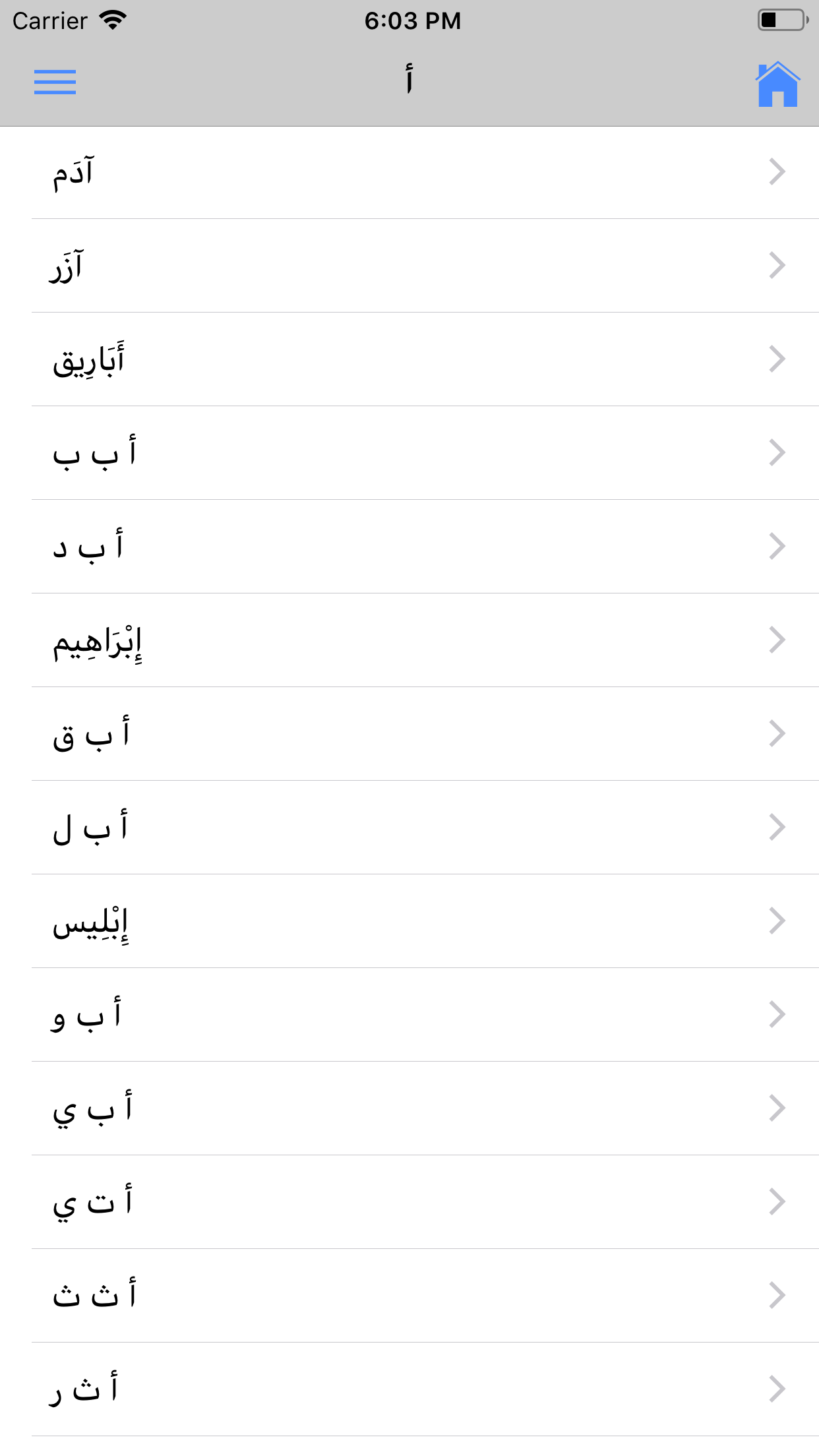Open the آزَر entry

[x=409, y=266]
